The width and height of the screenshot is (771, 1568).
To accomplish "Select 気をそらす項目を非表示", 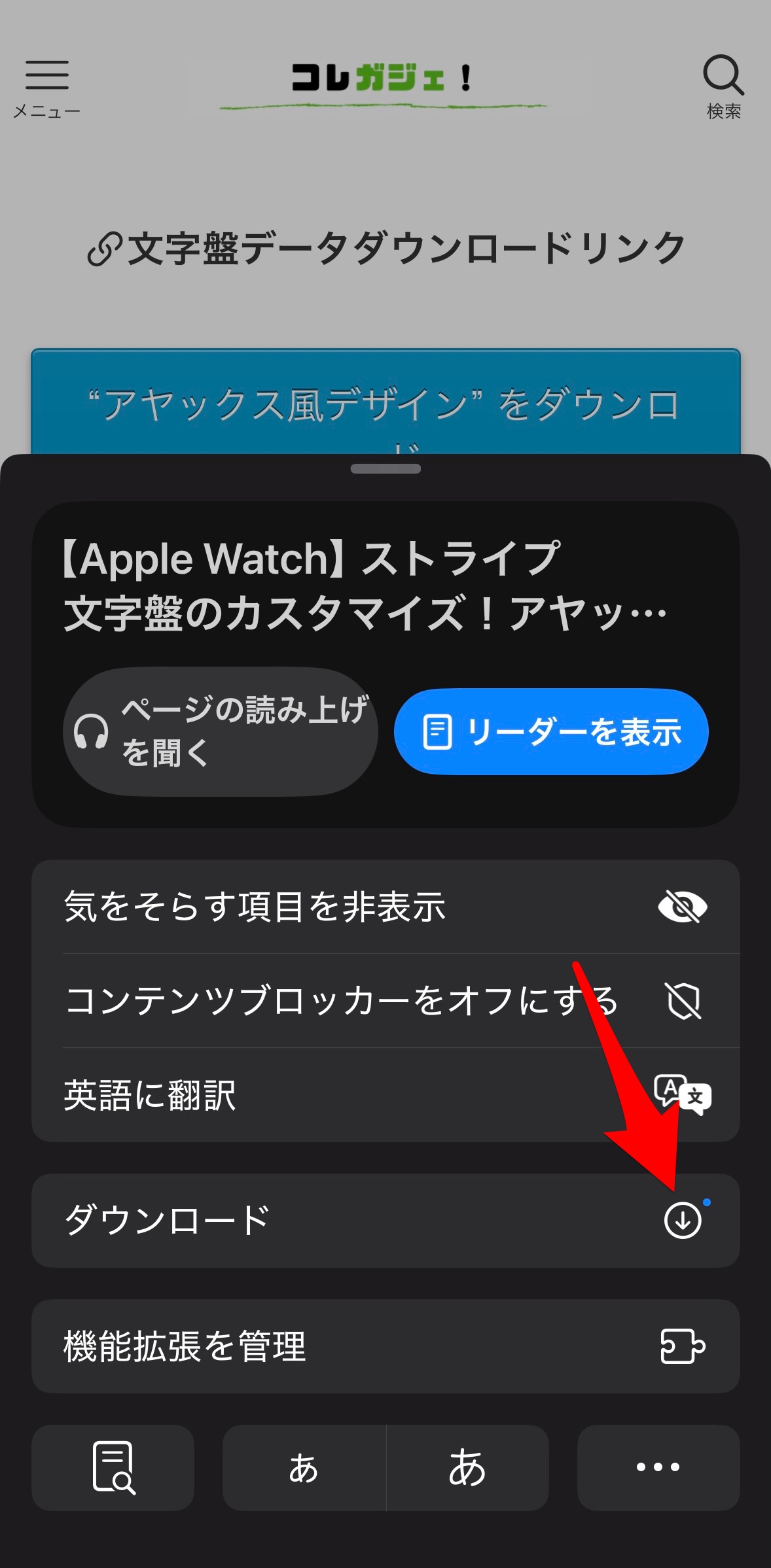I will (x=385, y=907).
